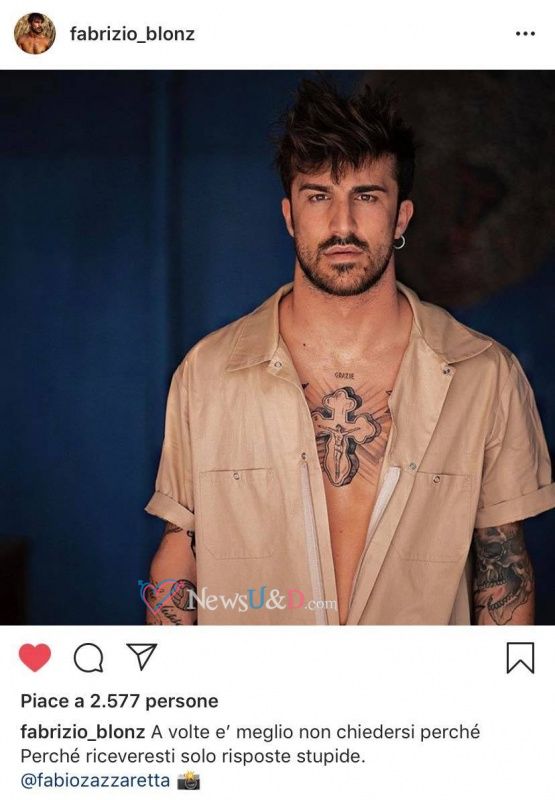Tap the red heart to unlike the post
This screenshot has width=555, height=800.
click(35, 658)
